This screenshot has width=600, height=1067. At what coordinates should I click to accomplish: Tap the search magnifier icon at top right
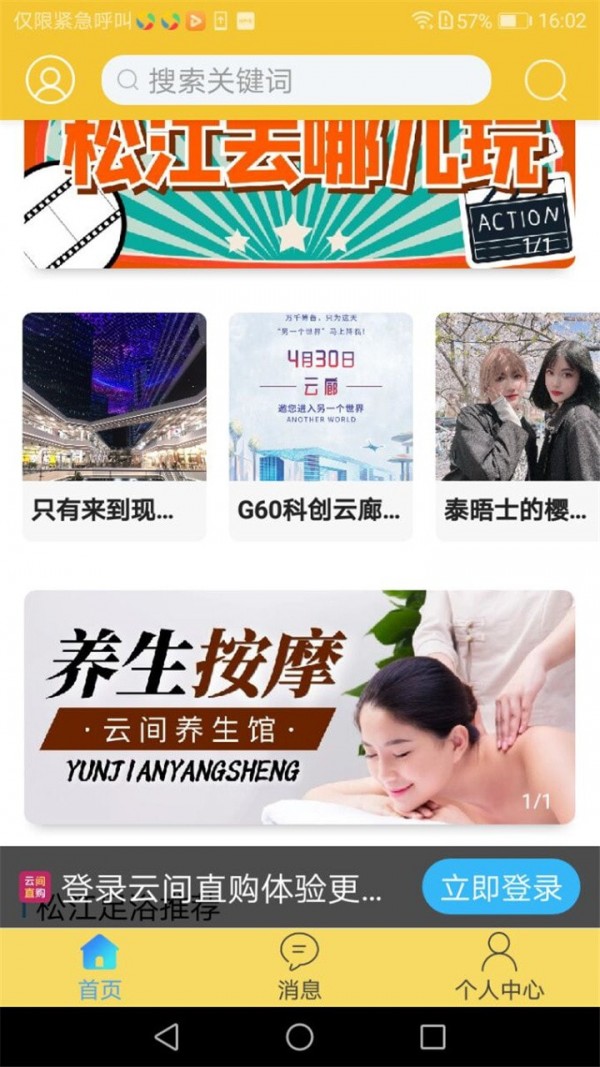point(545,80)
